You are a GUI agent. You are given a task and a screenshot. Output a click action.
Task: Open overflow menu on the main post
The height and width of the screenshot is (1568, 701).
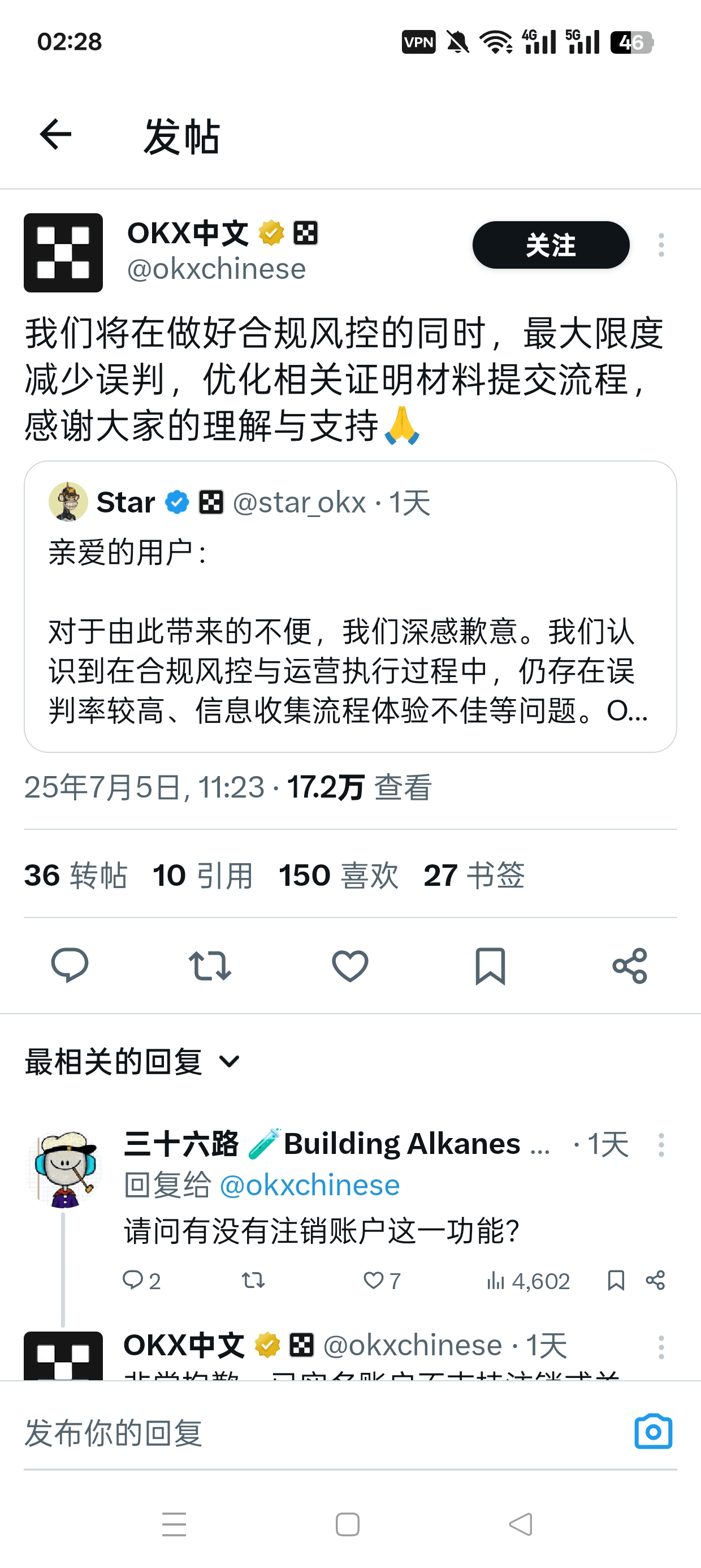[661, 245]
